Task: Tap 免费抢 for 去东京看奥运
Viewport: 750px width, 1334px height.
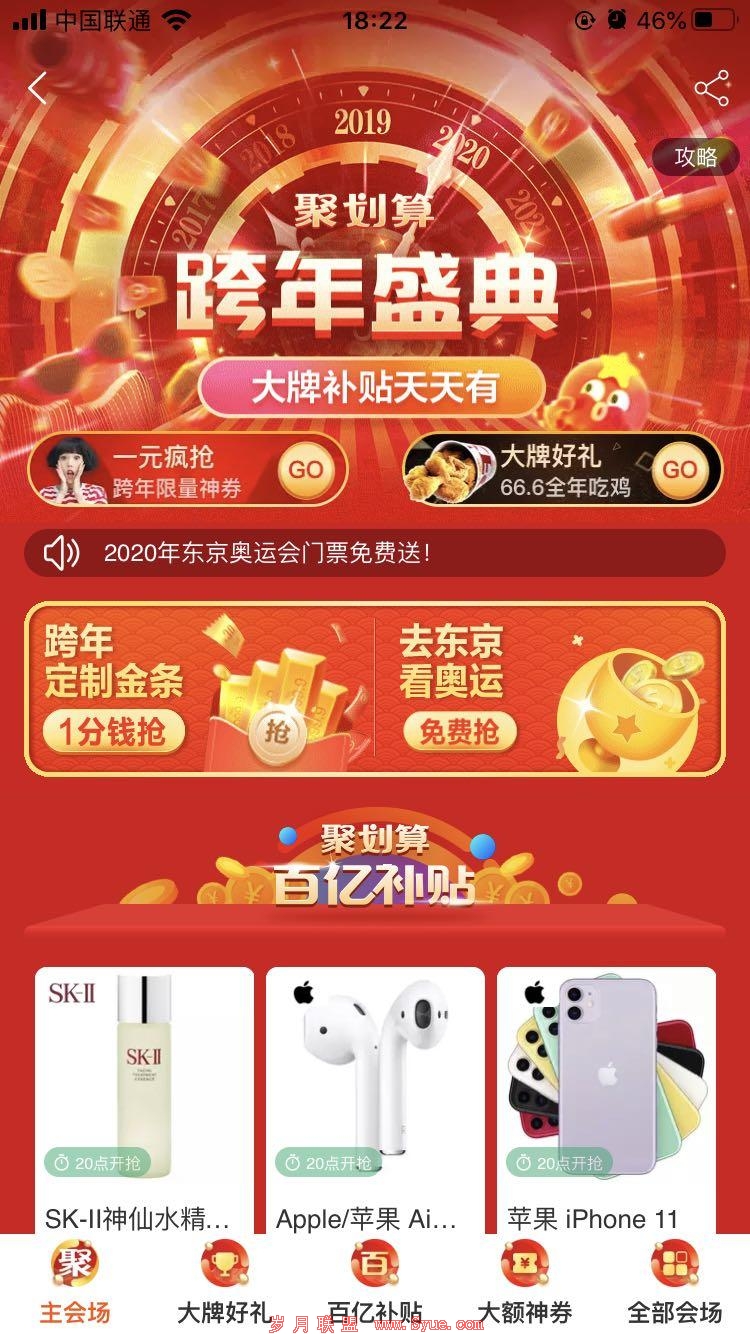Action: [459, 733]
